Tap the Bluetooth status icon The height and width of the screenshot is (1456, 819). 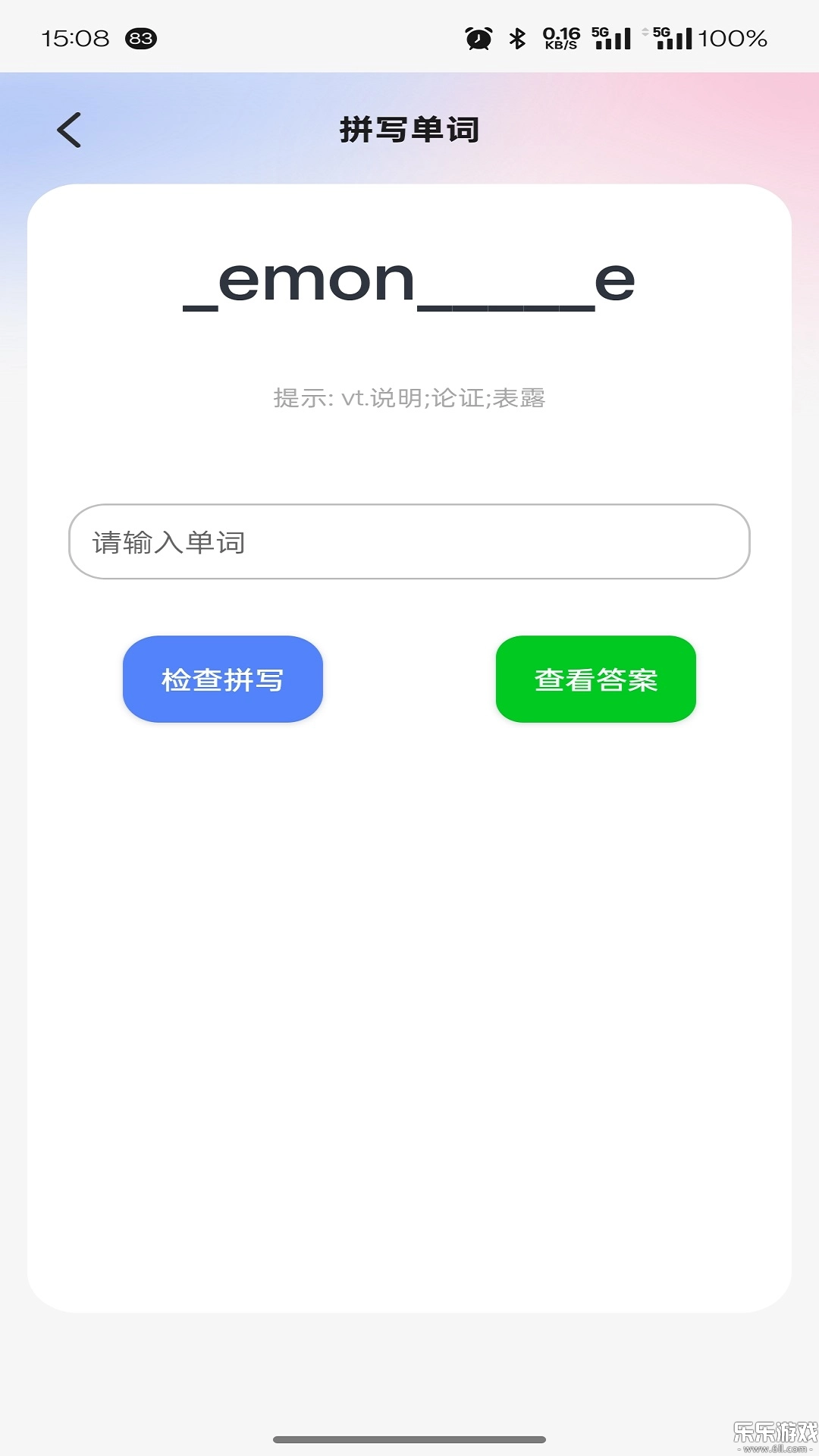point(517,36)
